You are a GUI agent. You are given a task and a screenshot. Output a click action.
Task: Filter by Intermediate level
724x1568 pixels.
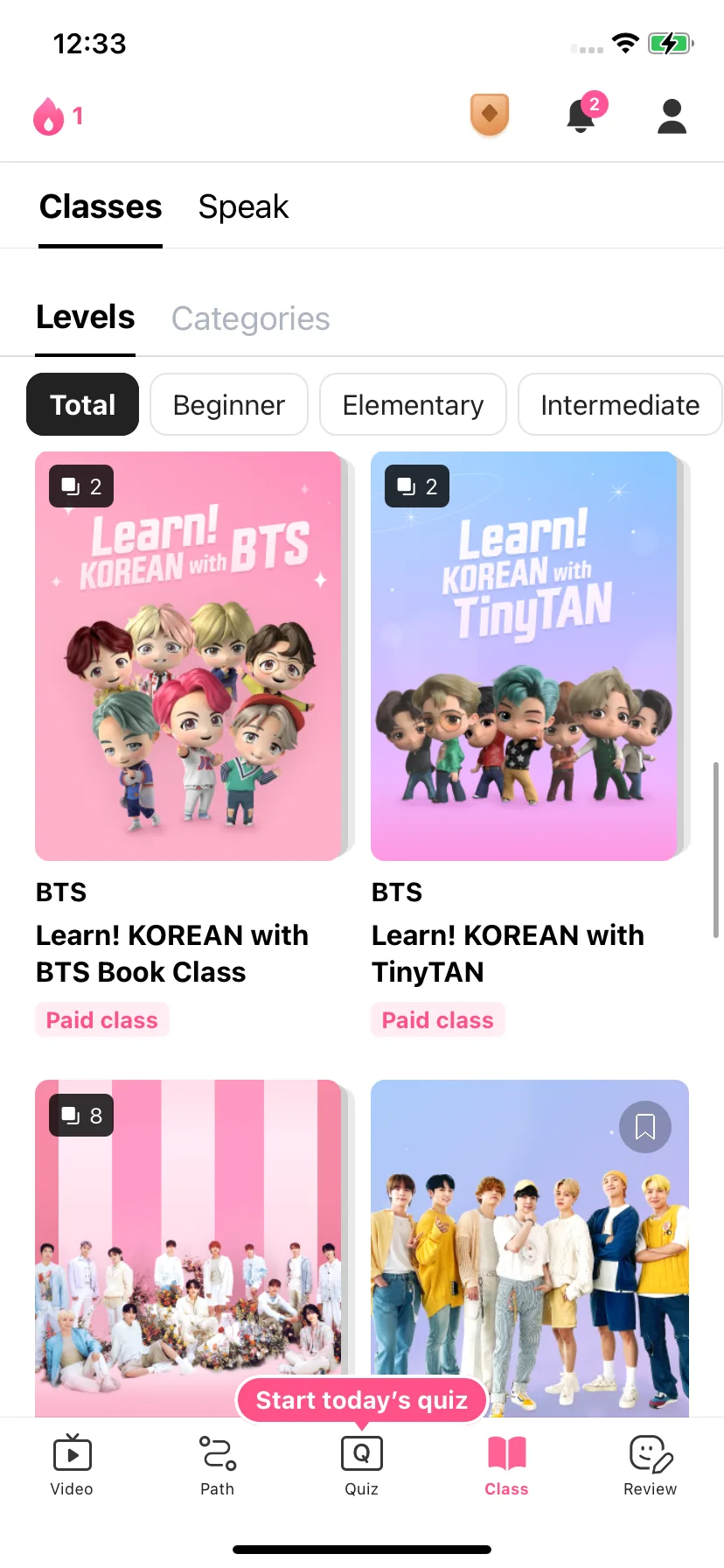tap(619, 405)
